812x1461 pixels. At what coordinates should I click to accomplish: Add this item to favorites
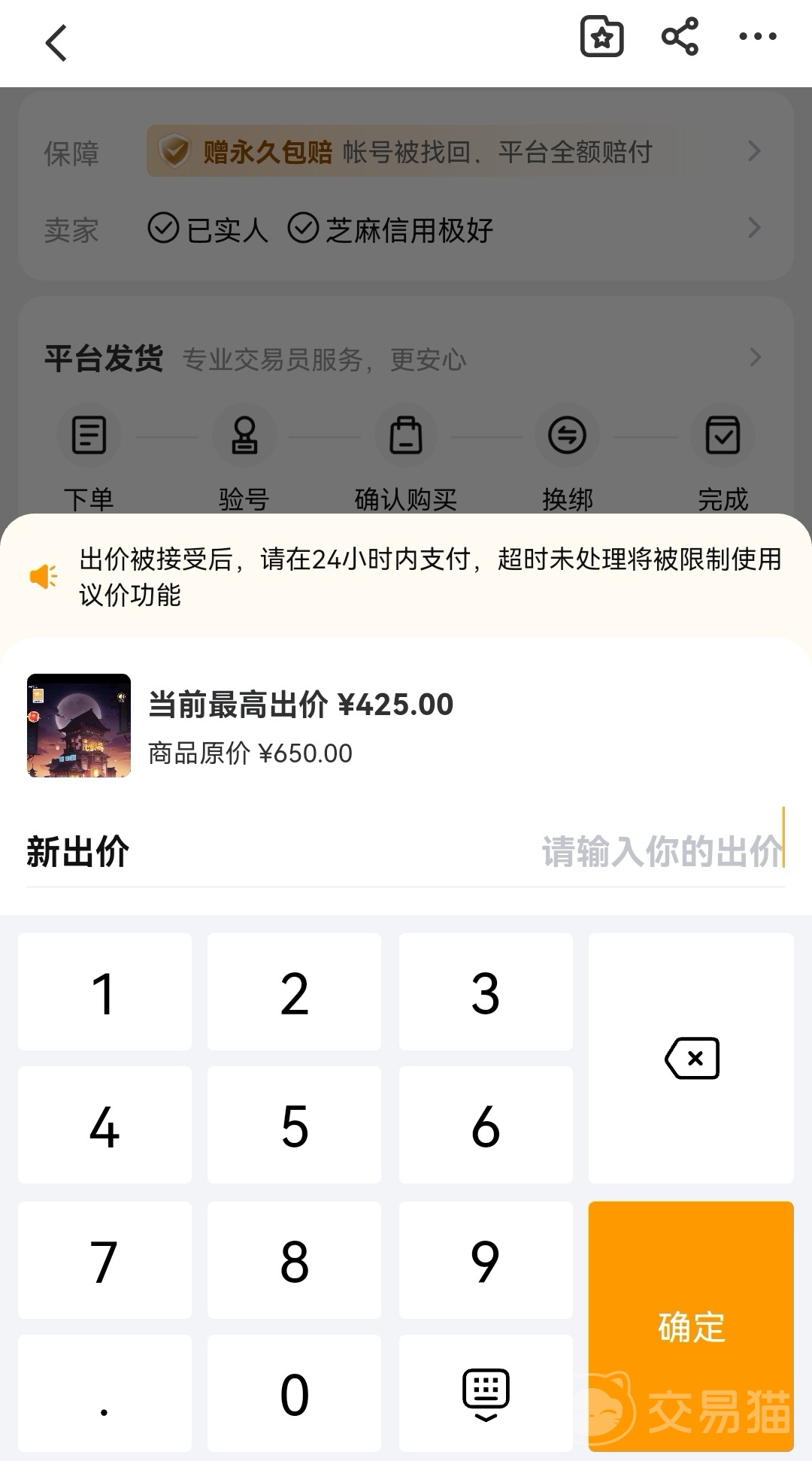tap(601, 37)
